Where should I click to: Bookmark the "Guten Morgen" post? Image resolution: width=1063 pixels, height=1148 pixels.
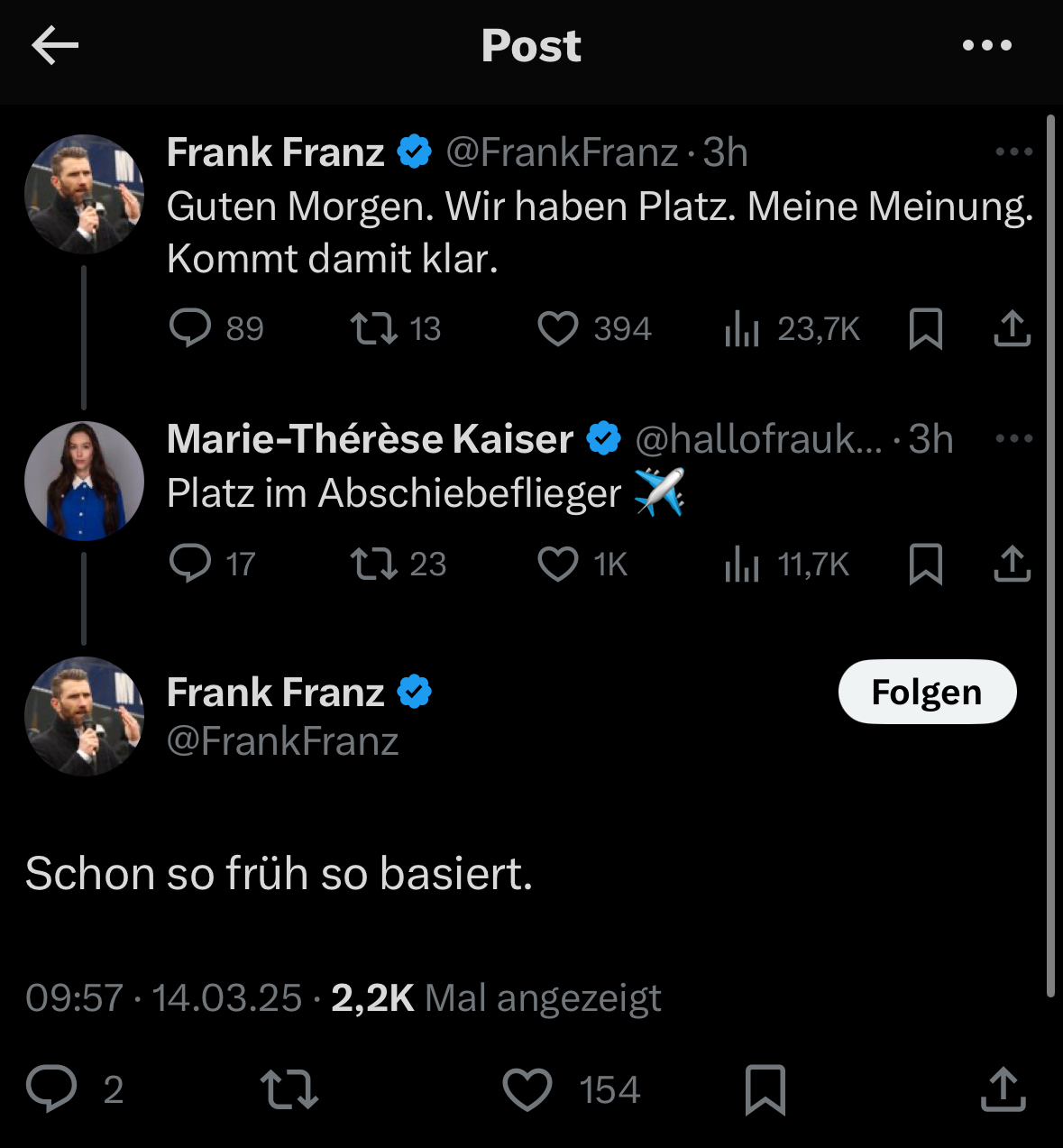(926, 328)
